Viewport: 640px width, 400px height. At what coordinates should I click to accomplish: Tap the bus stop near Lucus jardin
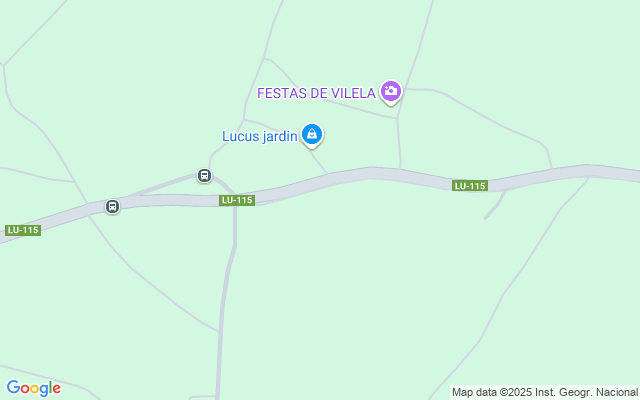point(204,176)
